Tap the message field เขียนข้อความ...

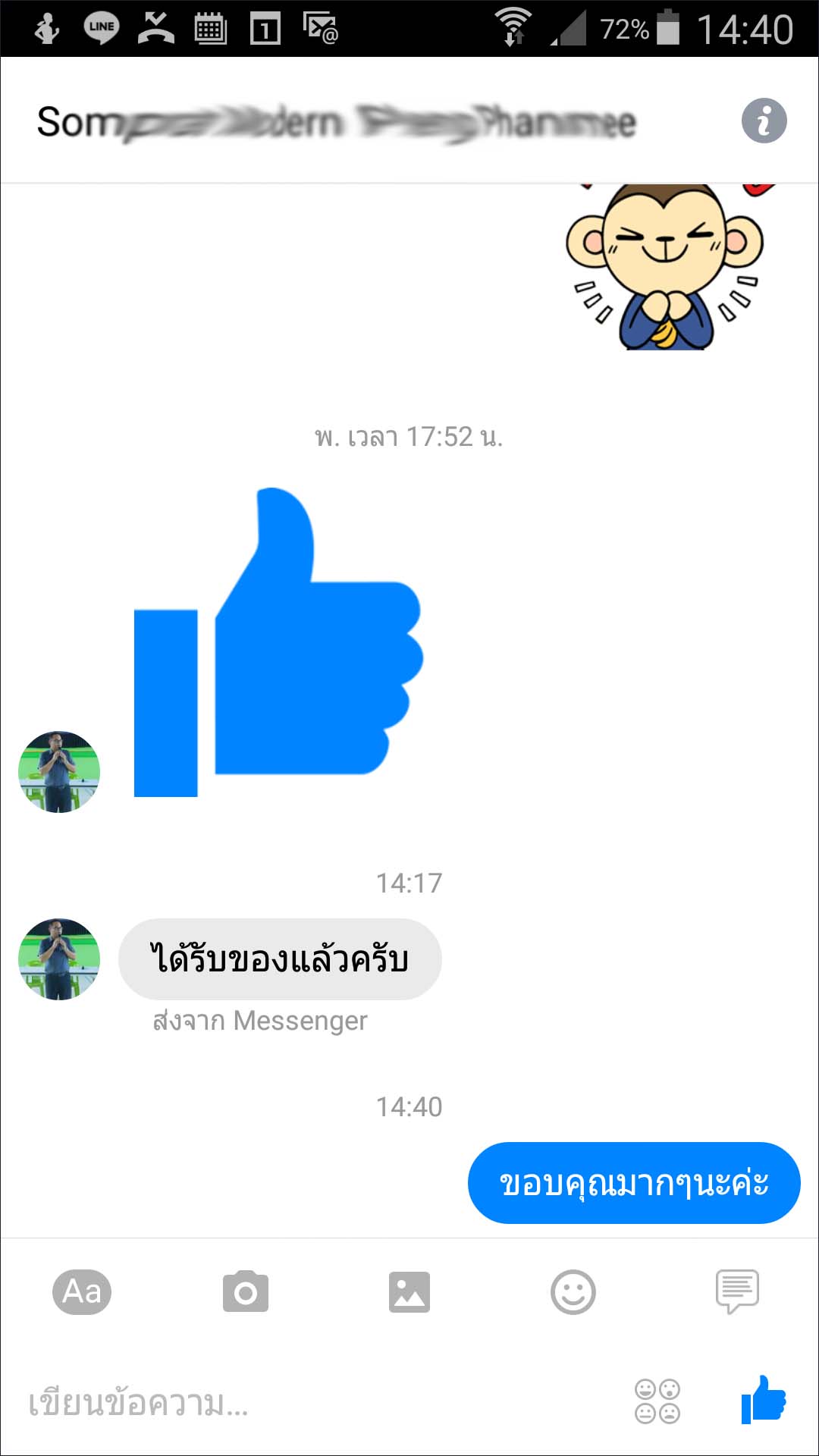coord(303,1403)
